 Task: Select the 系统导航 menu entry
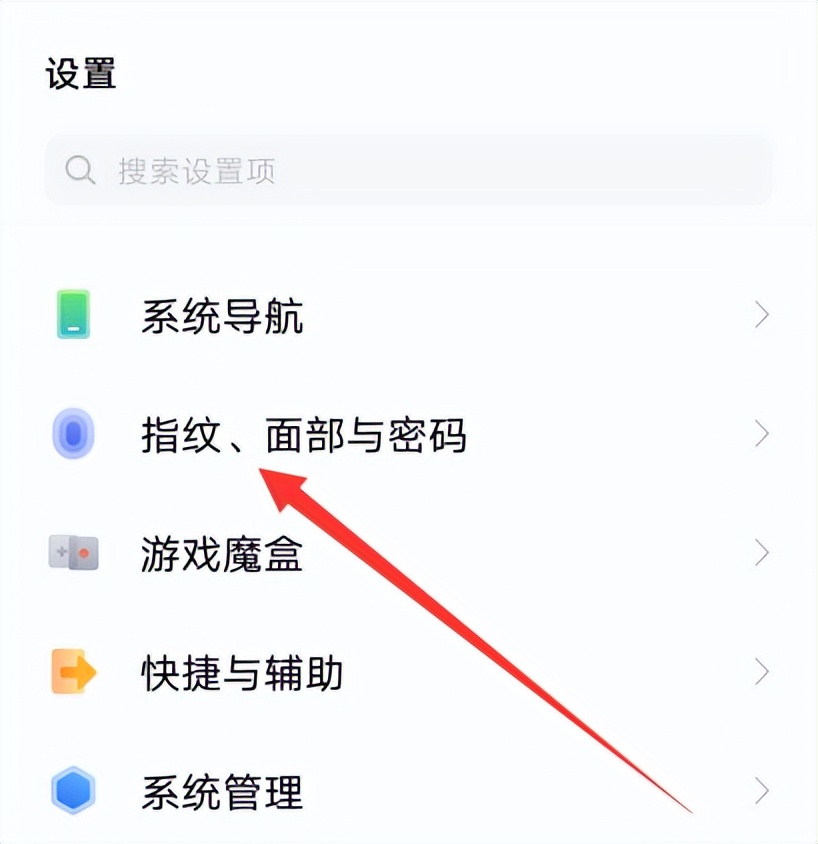[222, 315]
